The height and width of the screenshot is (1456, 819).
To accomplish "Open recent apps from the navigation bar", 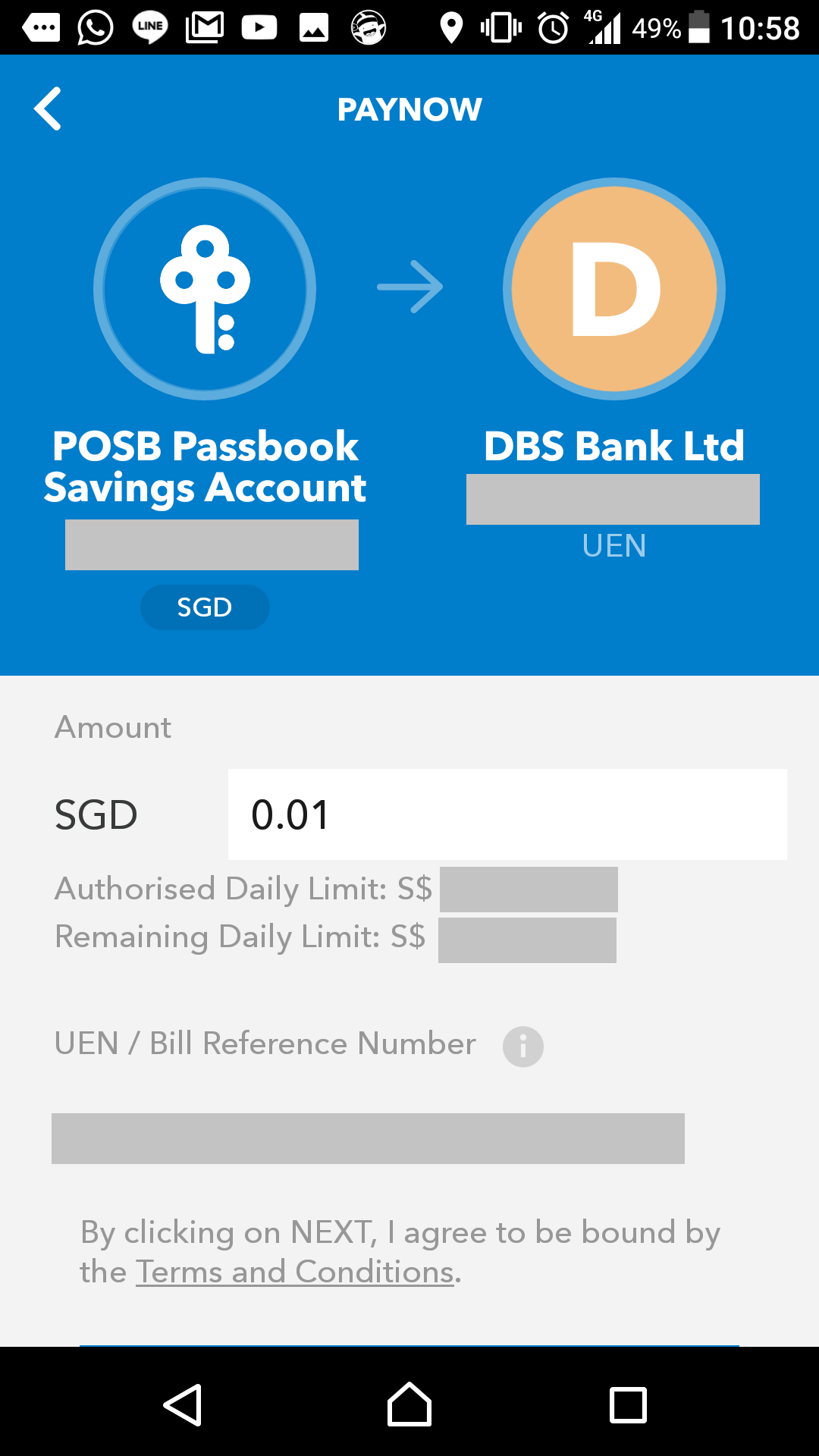I will tap(628, 1404).
